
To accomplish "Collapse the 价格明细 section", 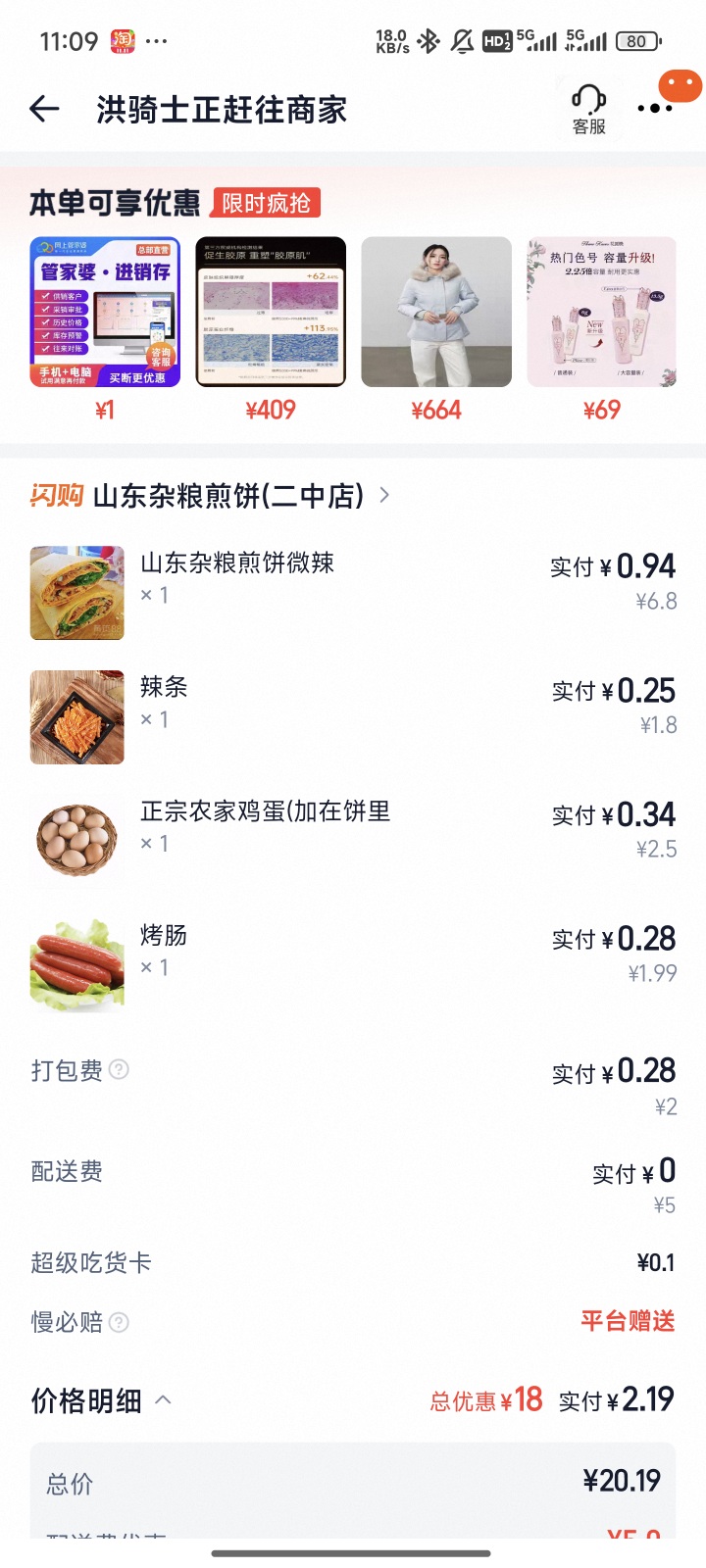I will [x=164, y=1399].
